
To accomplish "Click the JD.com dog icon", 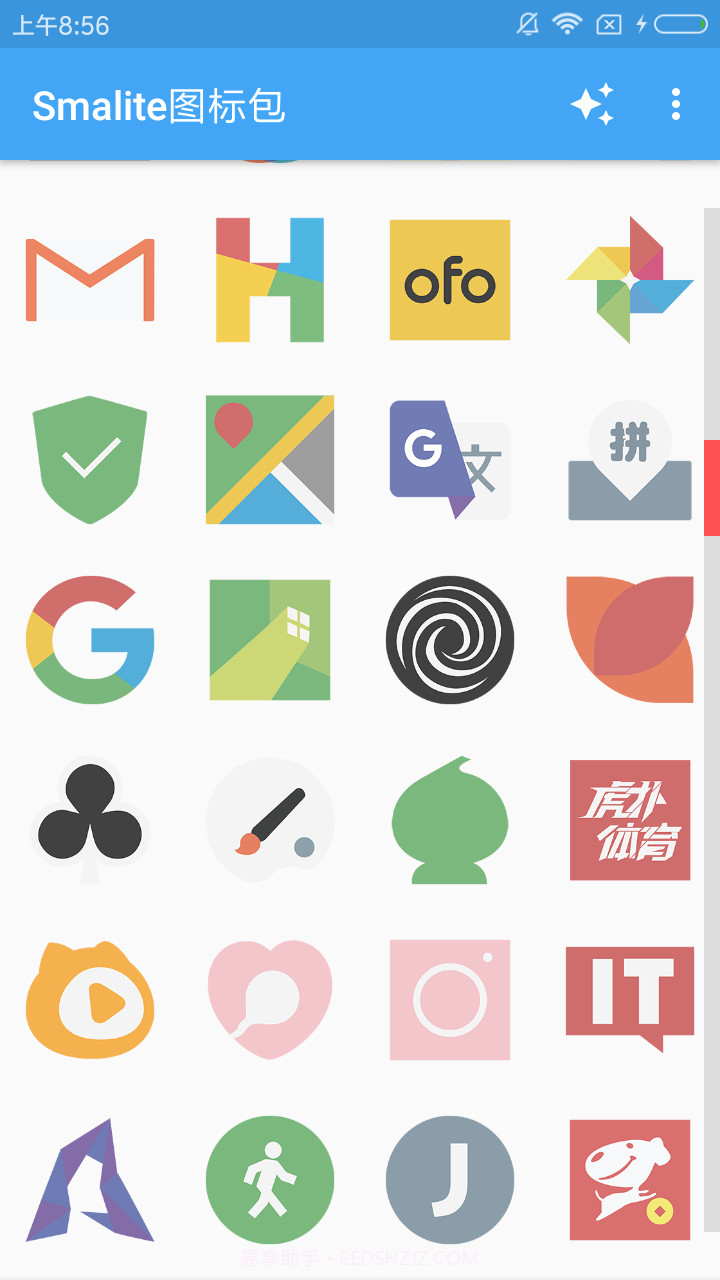I will click(630, 1180).
